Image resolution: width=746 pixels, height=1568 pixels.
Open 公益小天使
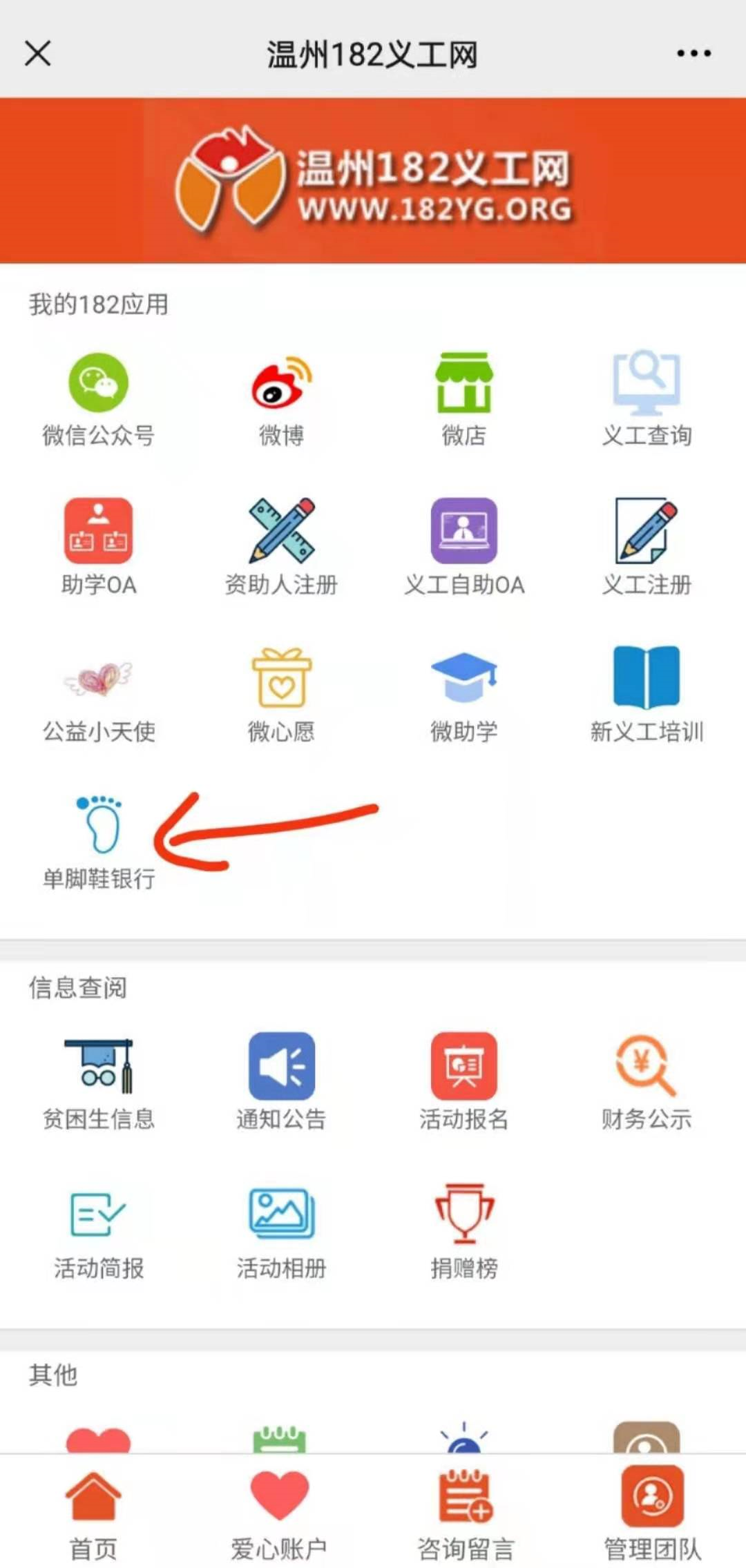(98, 695)
